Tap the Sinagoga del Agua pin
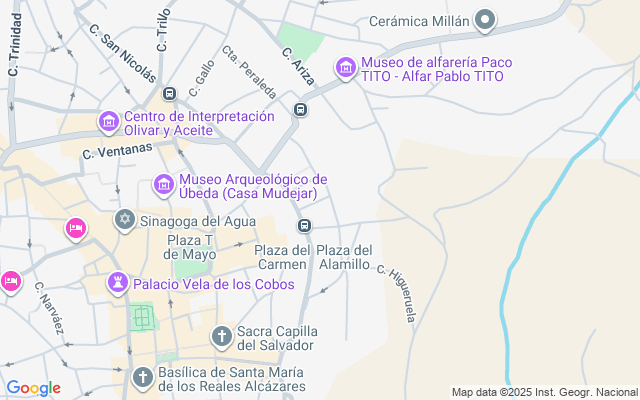 [125, 220]
